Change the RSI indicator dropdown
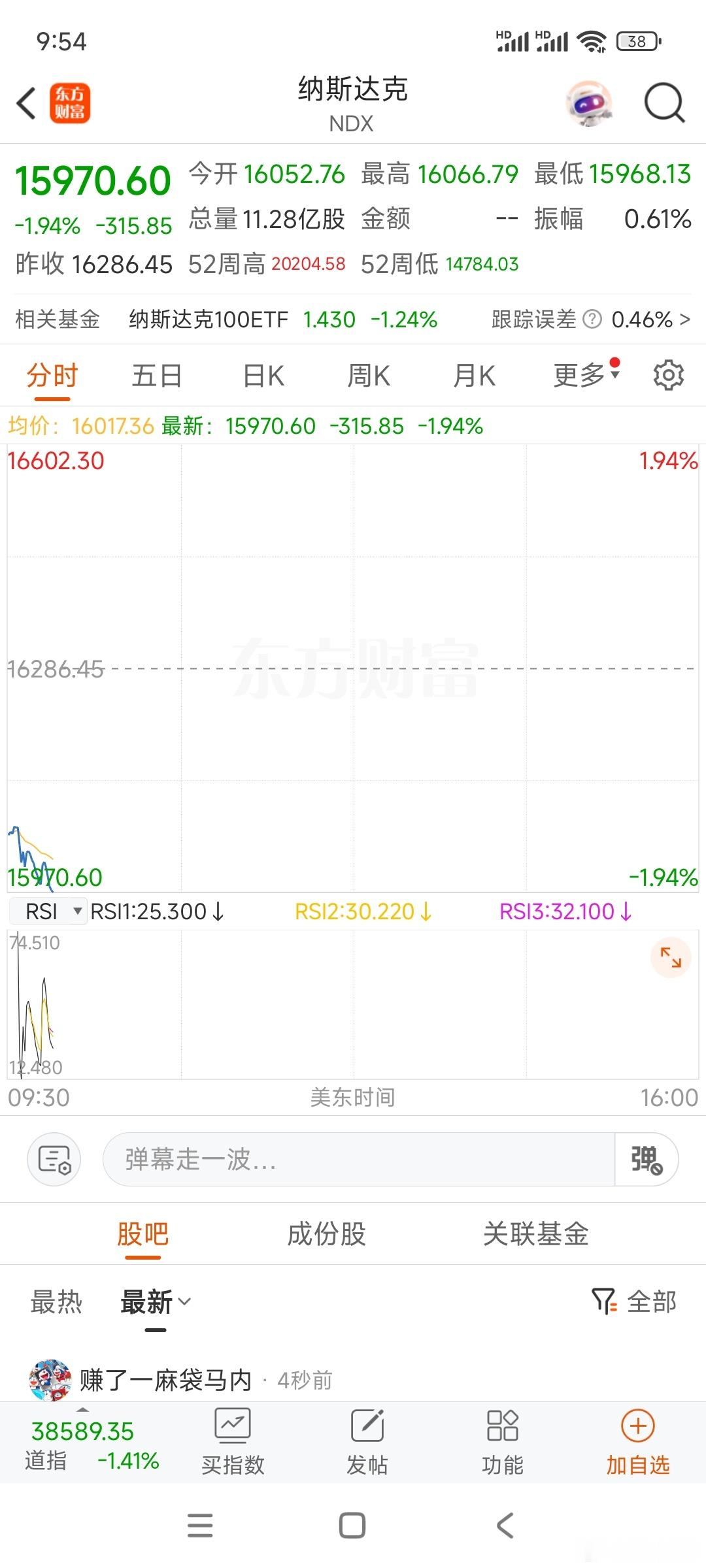706x1568 pixels. coord(48,911)
